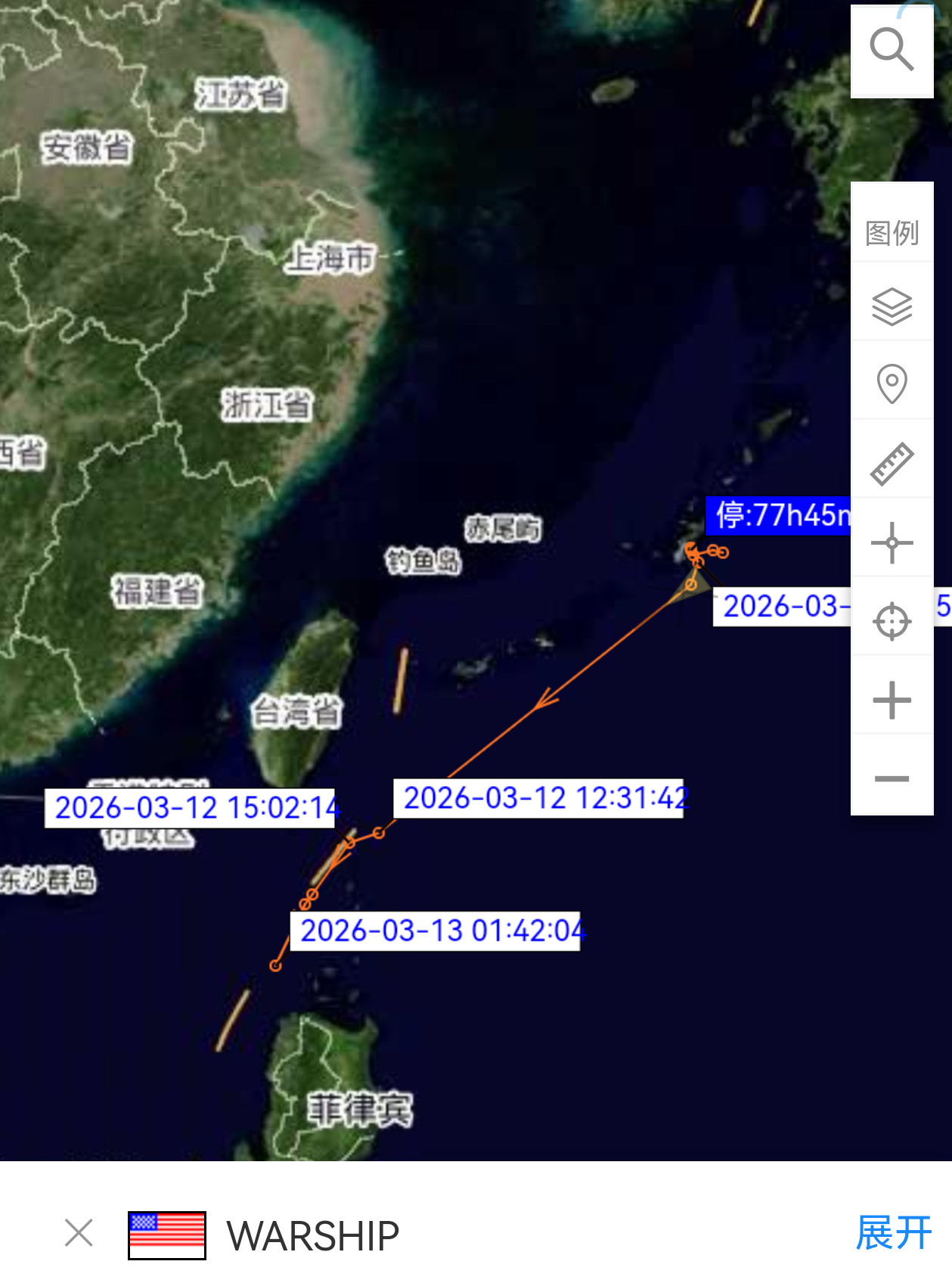Close the WARSHIP info panel
Screen dimensions: 952x1283
pos(79,1232)
